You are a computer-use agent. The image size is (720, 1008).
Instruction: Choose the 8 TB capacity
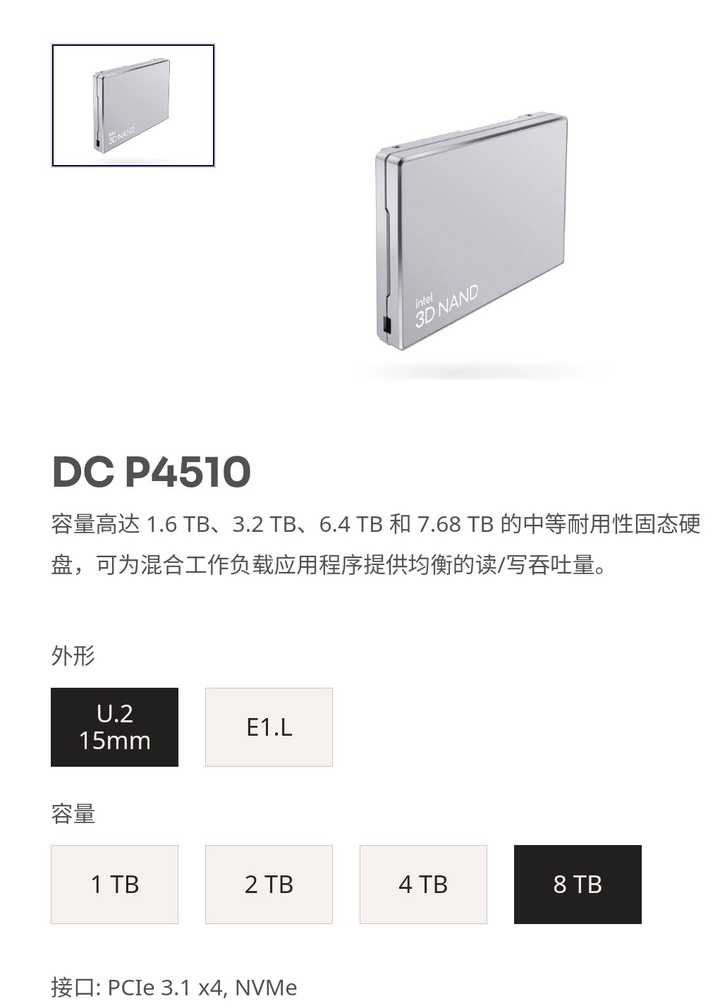pos(577,884)
